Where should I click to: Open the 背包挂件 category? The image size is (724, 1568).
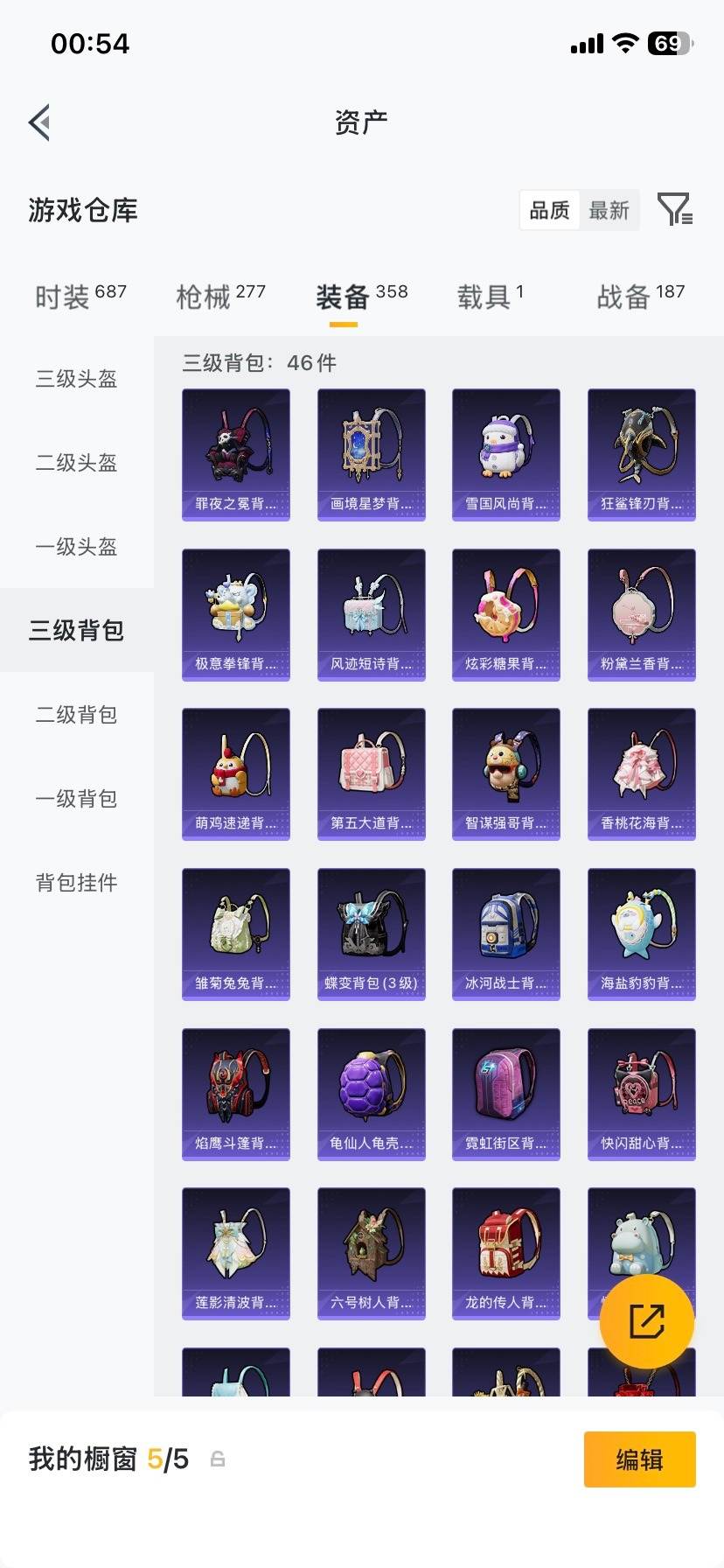pos(76,884)
